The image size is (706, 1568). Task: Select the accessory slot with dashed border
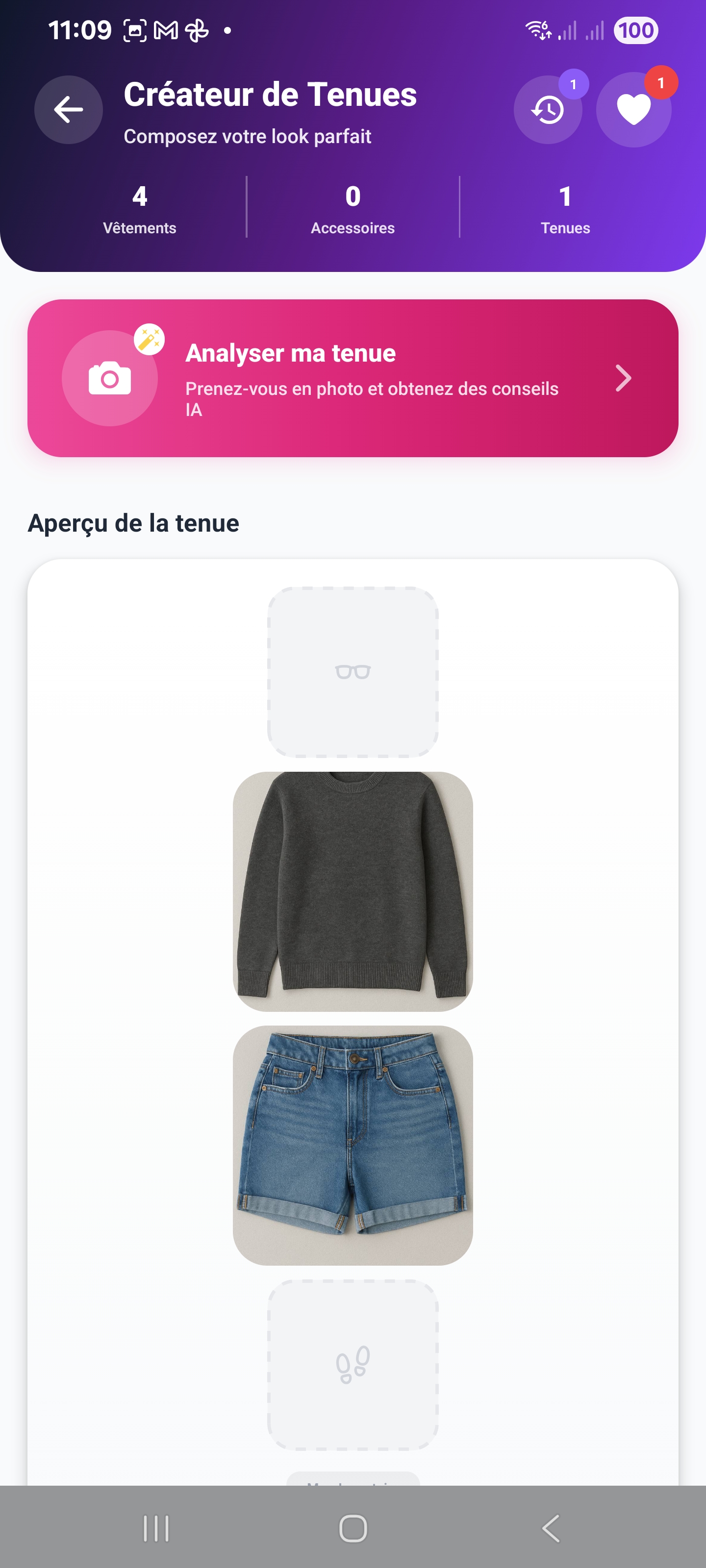[353, 671]
